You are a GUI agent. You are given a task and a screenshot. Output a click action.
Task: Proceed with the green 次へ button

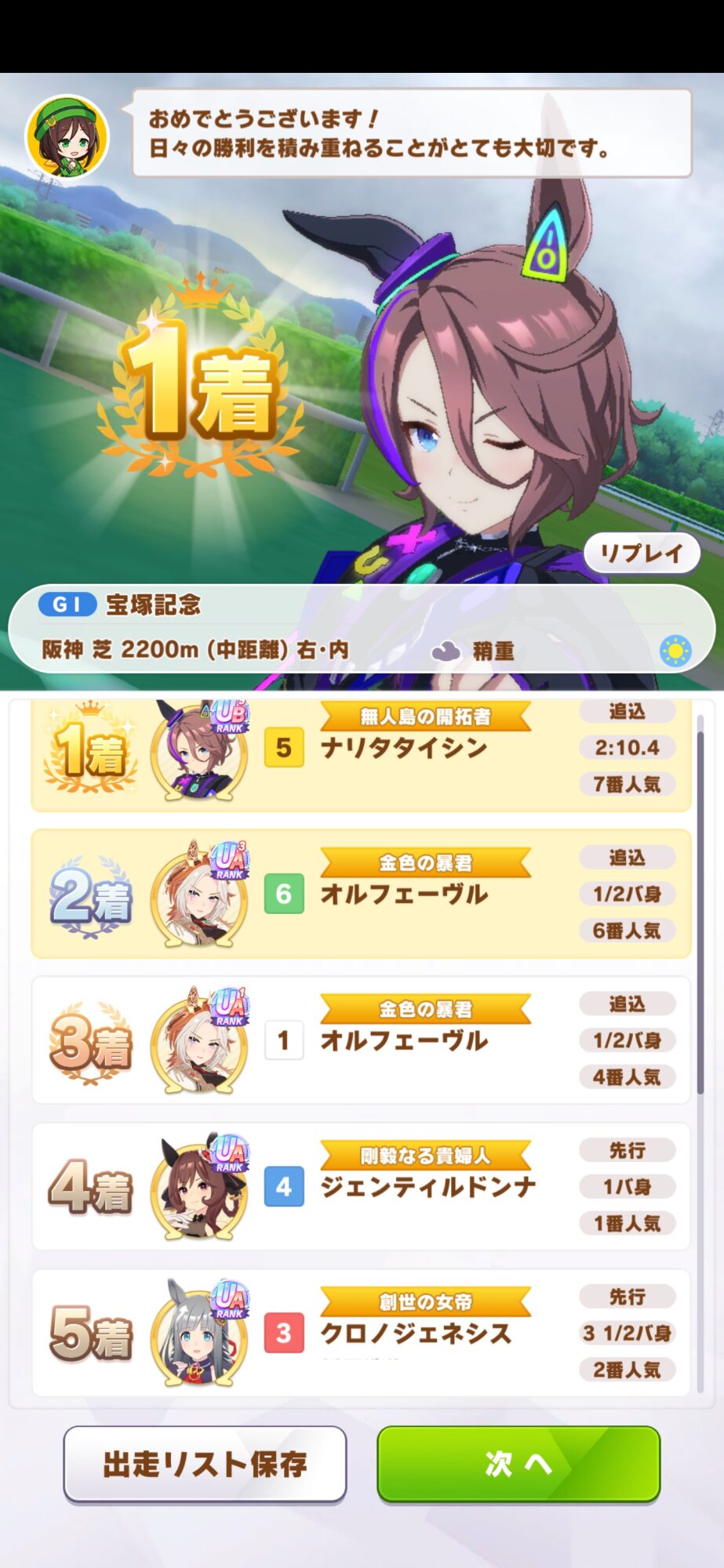[518, 1463]
